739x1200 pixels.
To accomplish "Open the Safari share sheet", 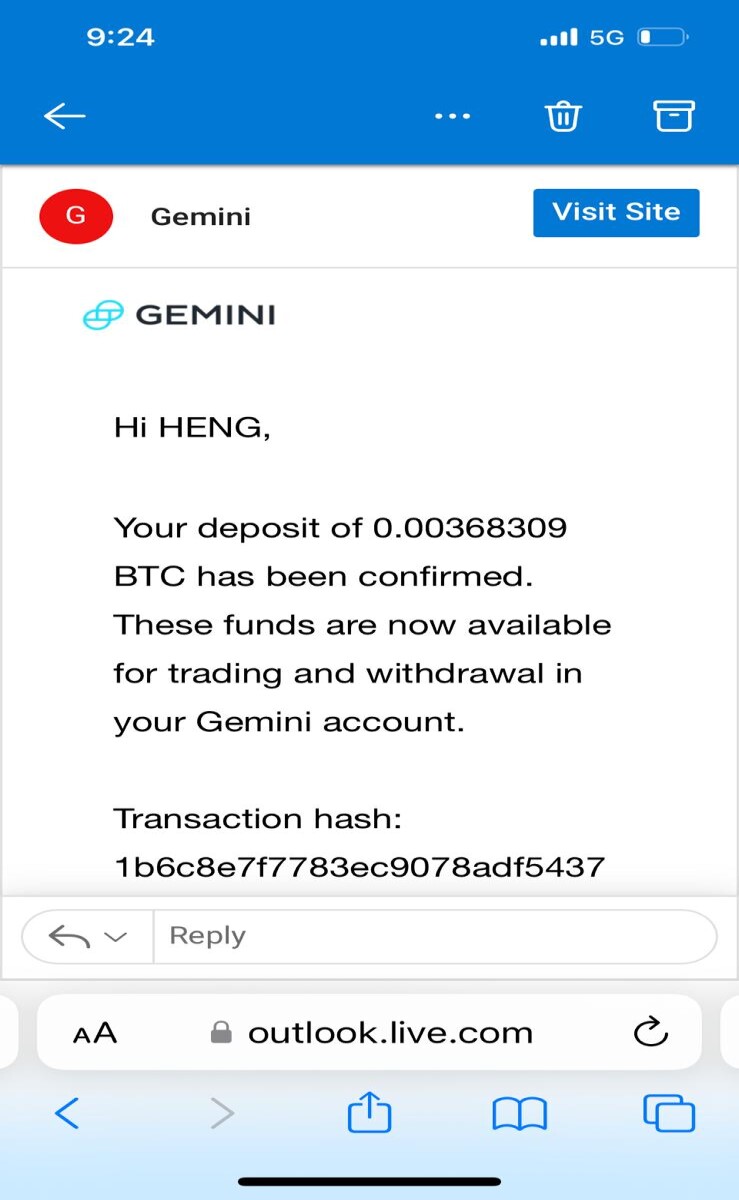I will (369, 1111).
